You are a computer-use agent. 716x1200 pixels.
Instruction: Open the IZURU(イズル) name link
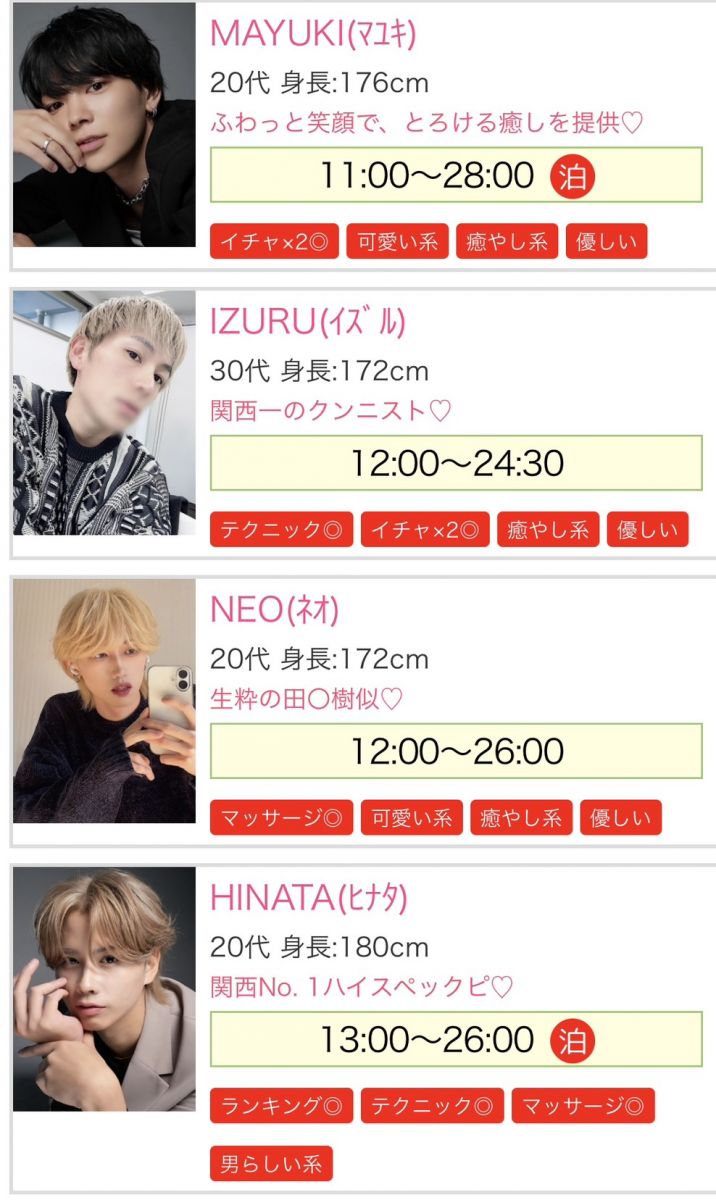coord(307,322)
